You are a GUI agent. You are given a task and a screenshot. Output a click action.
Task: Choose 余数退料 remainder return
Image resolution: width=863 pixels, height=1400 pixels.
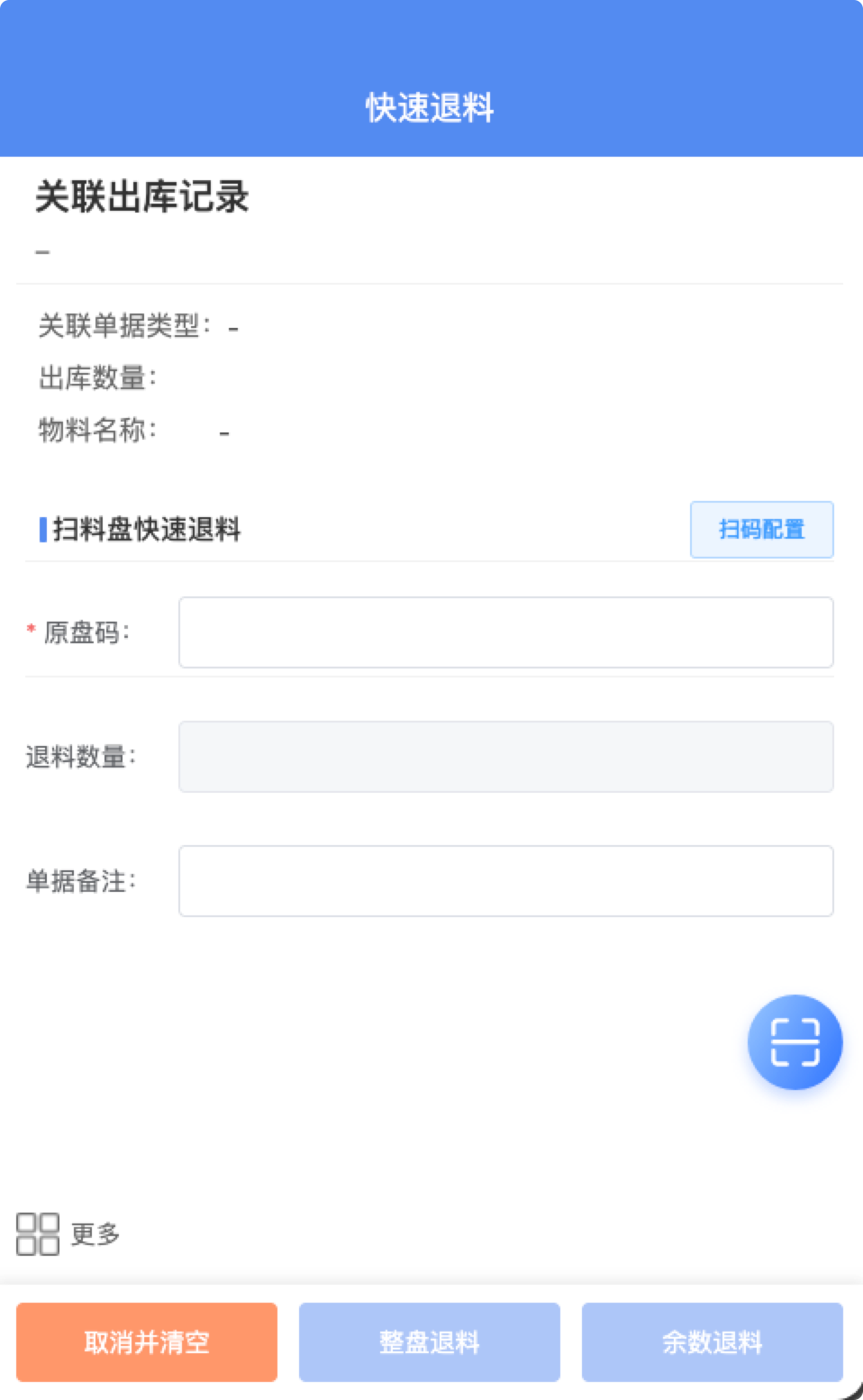point(712,1342)
